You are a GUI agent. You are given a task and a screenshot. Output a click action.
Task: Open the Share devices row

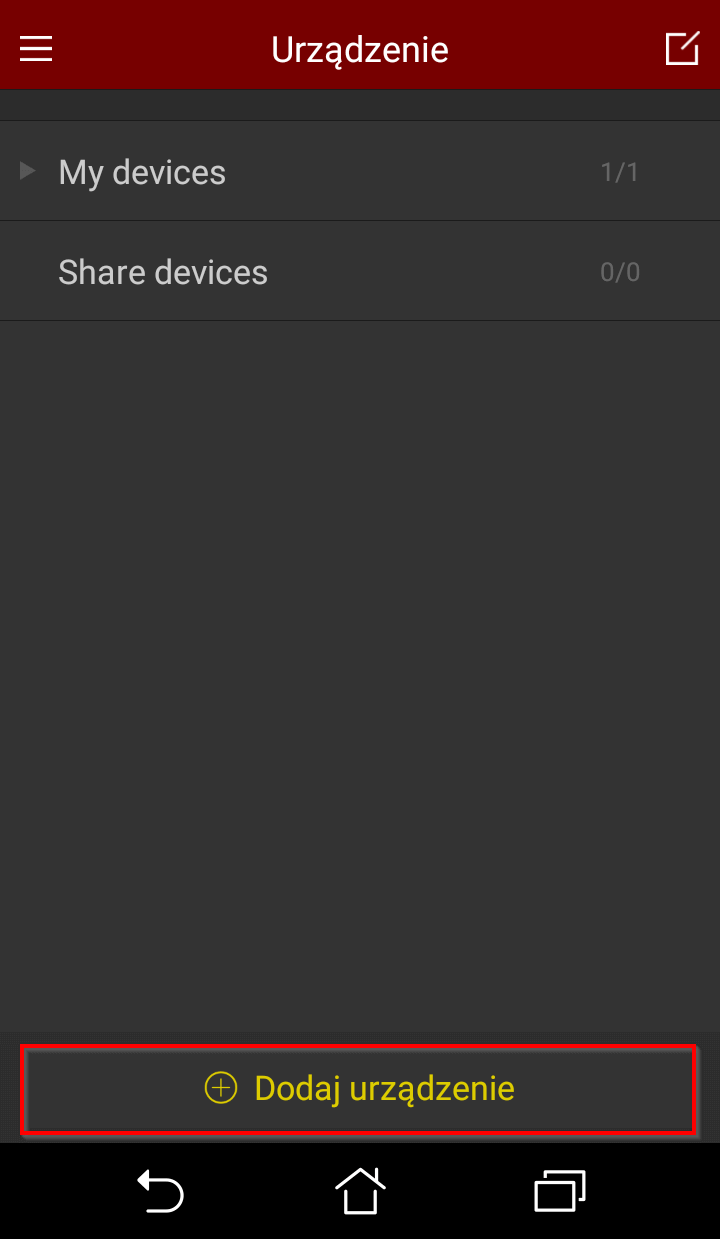[360, 271]
